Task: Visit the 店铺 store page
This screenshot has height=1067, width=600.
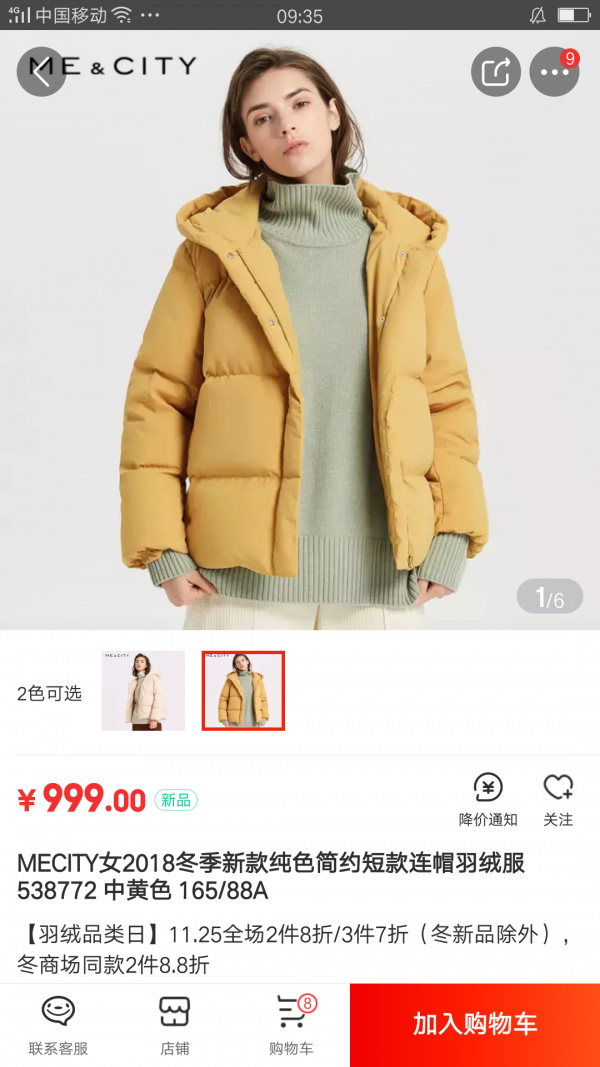Action: coord(175,1025)
